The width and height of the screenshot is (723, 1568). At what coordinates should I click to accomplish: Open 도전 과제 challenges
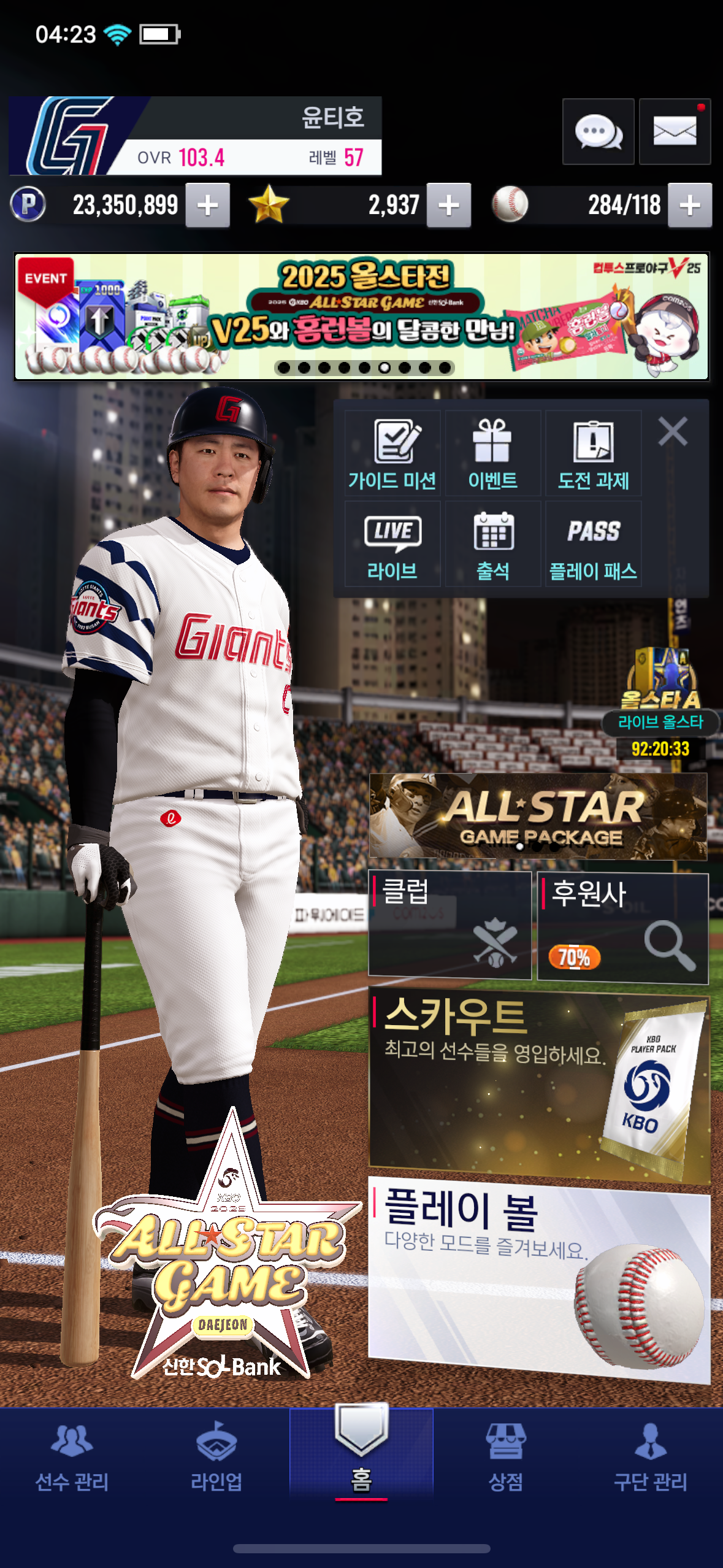click(593, 454)
